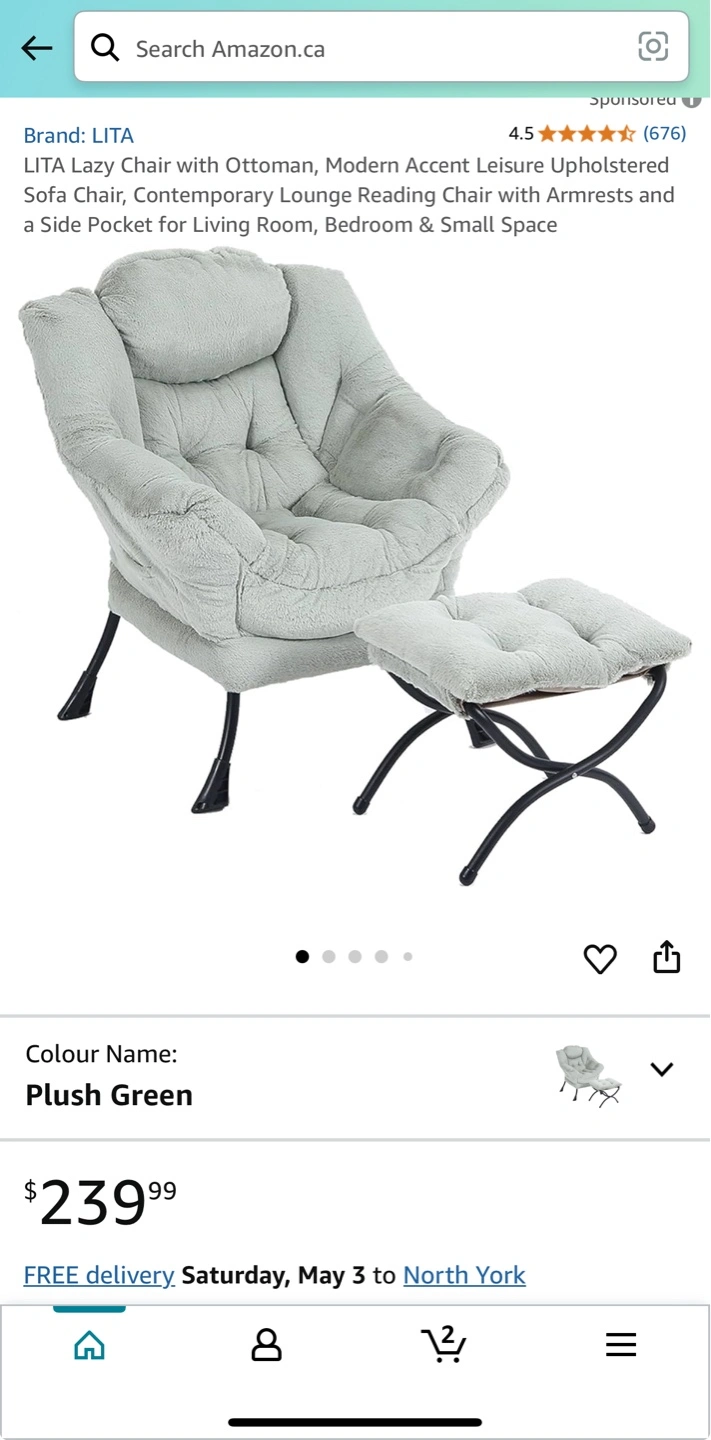Screen dimensions: 711x1440
Task: Go back using the arrow
Action: [37, 48]
